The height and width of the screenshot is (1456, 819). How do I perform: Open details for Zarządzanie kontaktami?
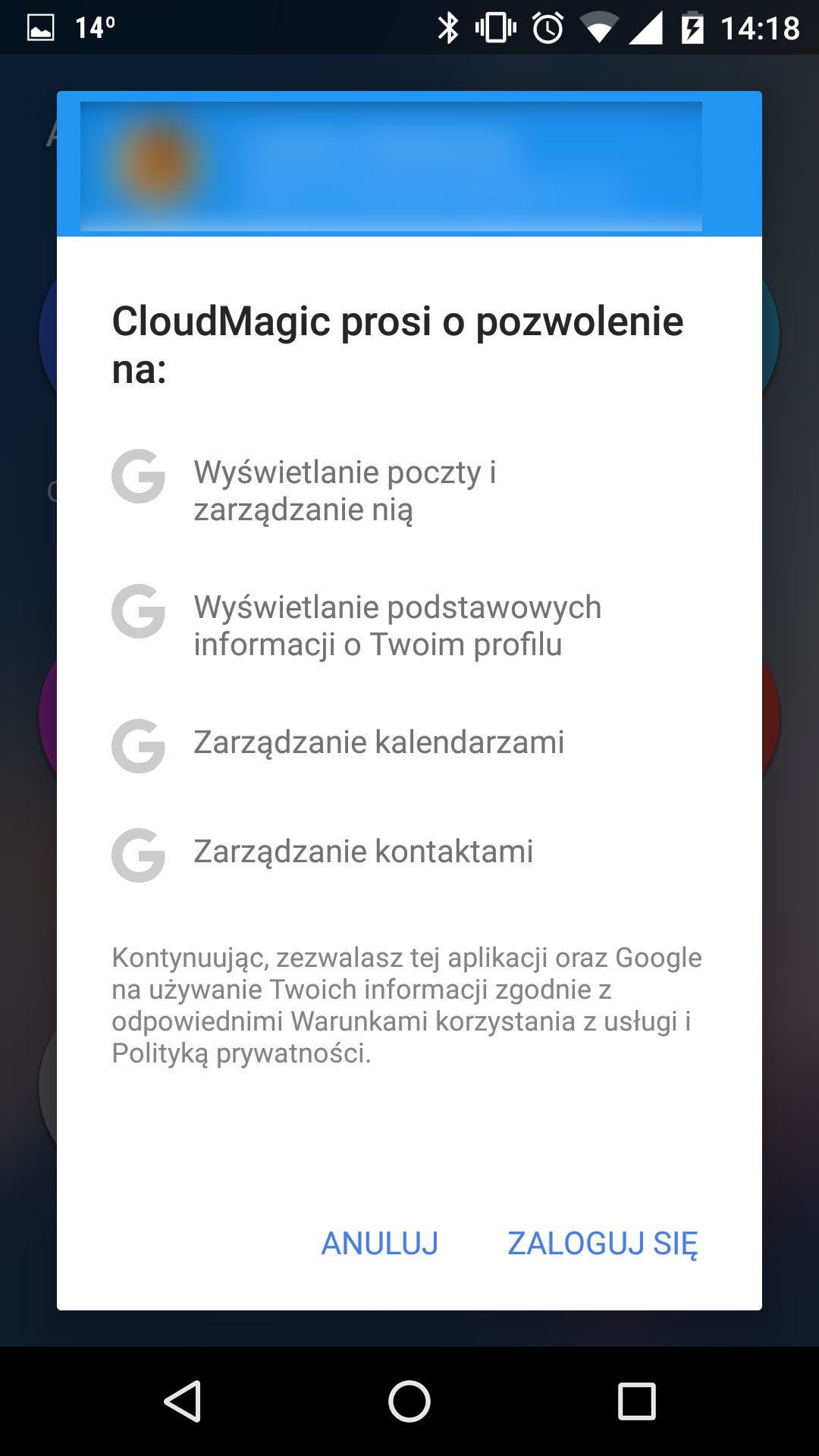pos(409,852)
